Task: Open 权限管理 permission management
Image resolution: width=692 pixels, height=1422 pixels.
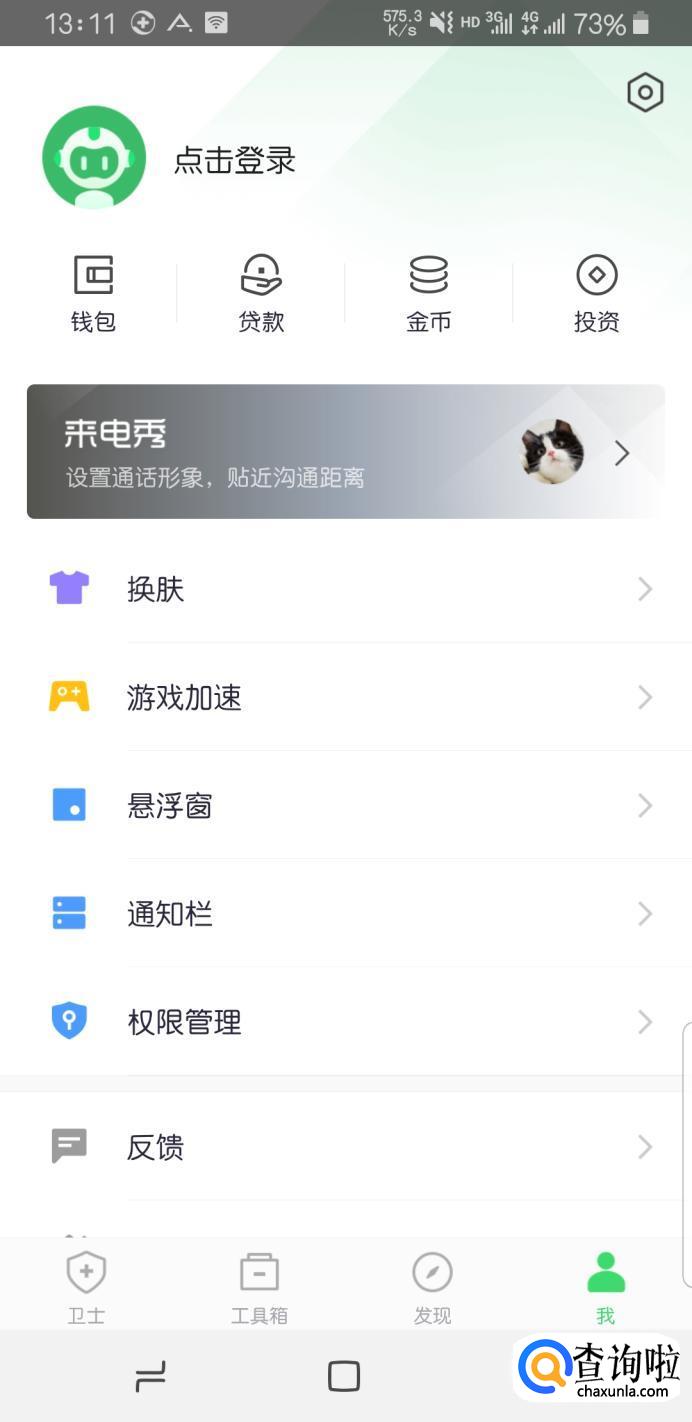Action: coord(345,1021)
